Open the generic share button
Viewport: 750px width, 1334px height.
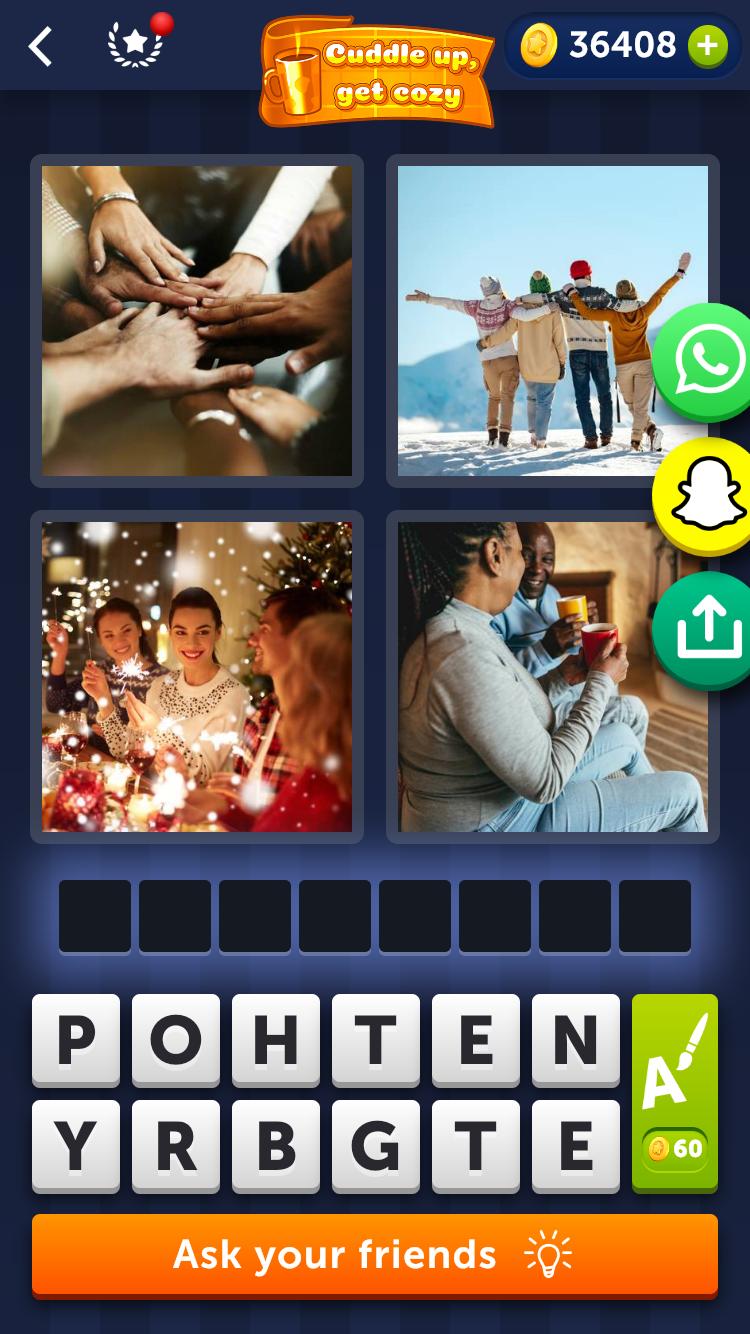click(x=708, y=630)
